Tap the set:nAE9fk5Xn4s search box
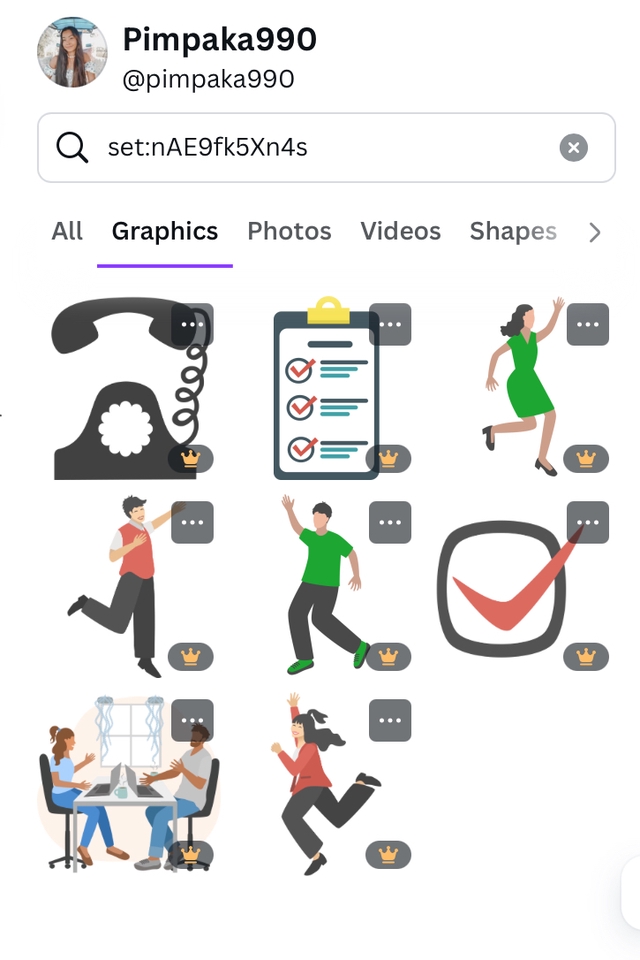The image size is (640, 960). click(300, 148)
